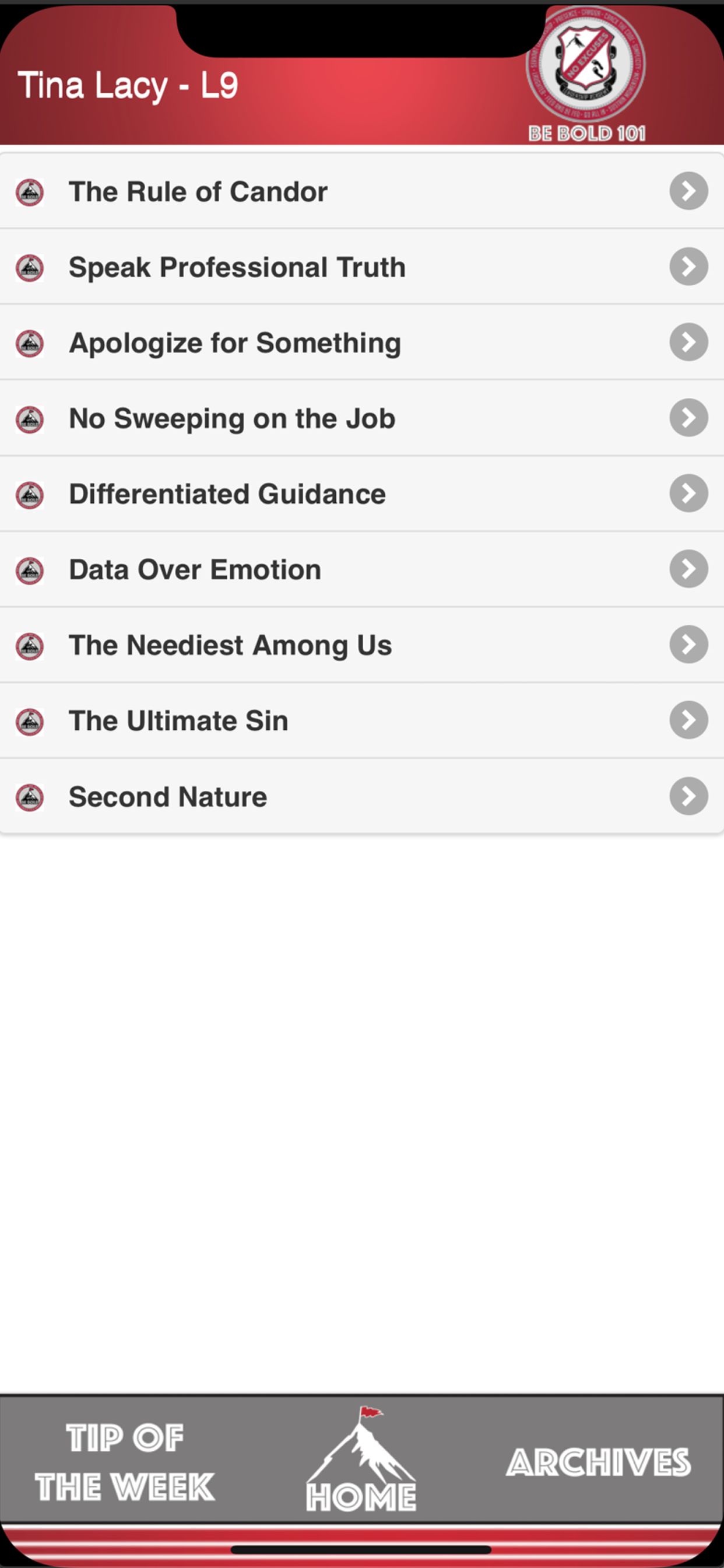Viewport: 724px width, 1568px height.
Task: Go to the Home tab
Action: click(x=361, y=1459)
